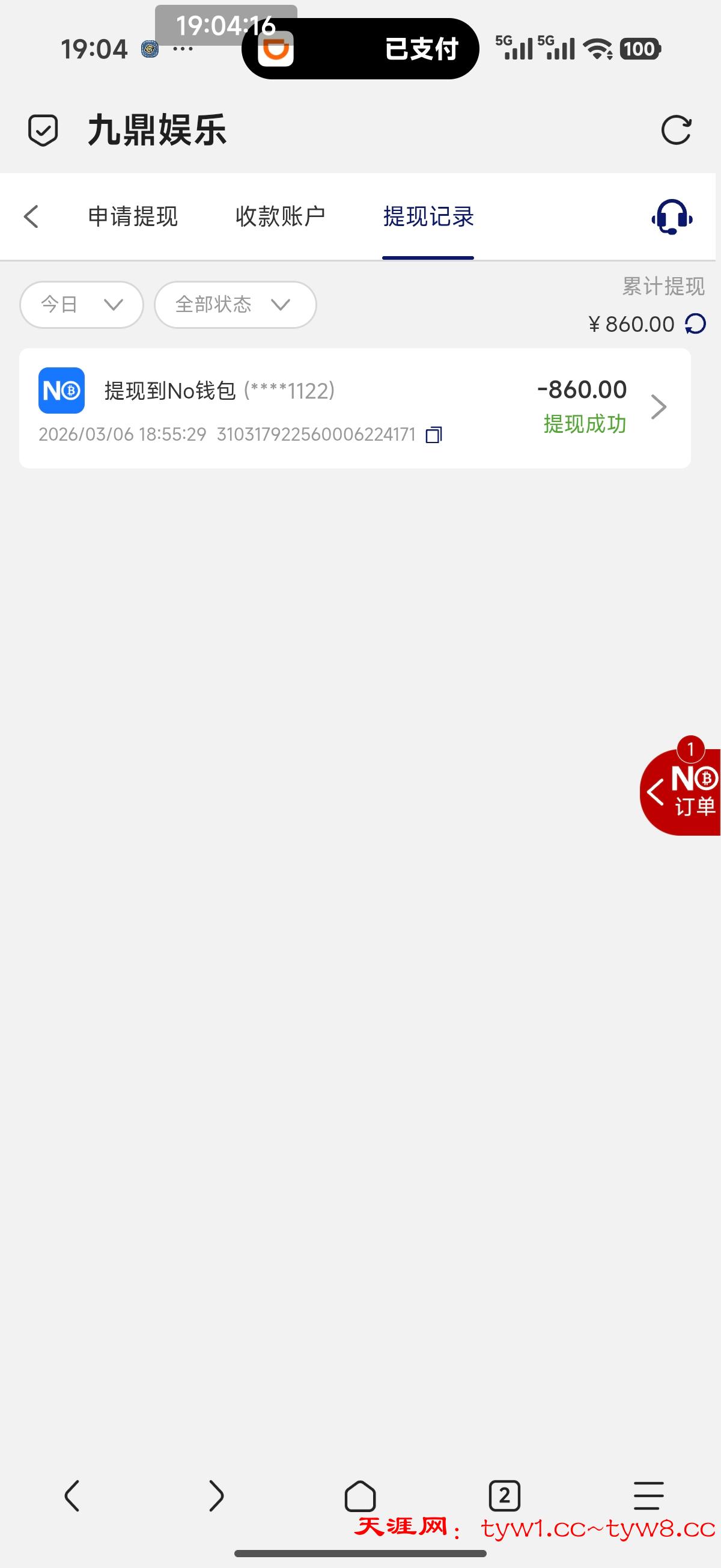Open the 今日 date filter dropdown
721x1568 pixels.
click(x=82, y=304)
